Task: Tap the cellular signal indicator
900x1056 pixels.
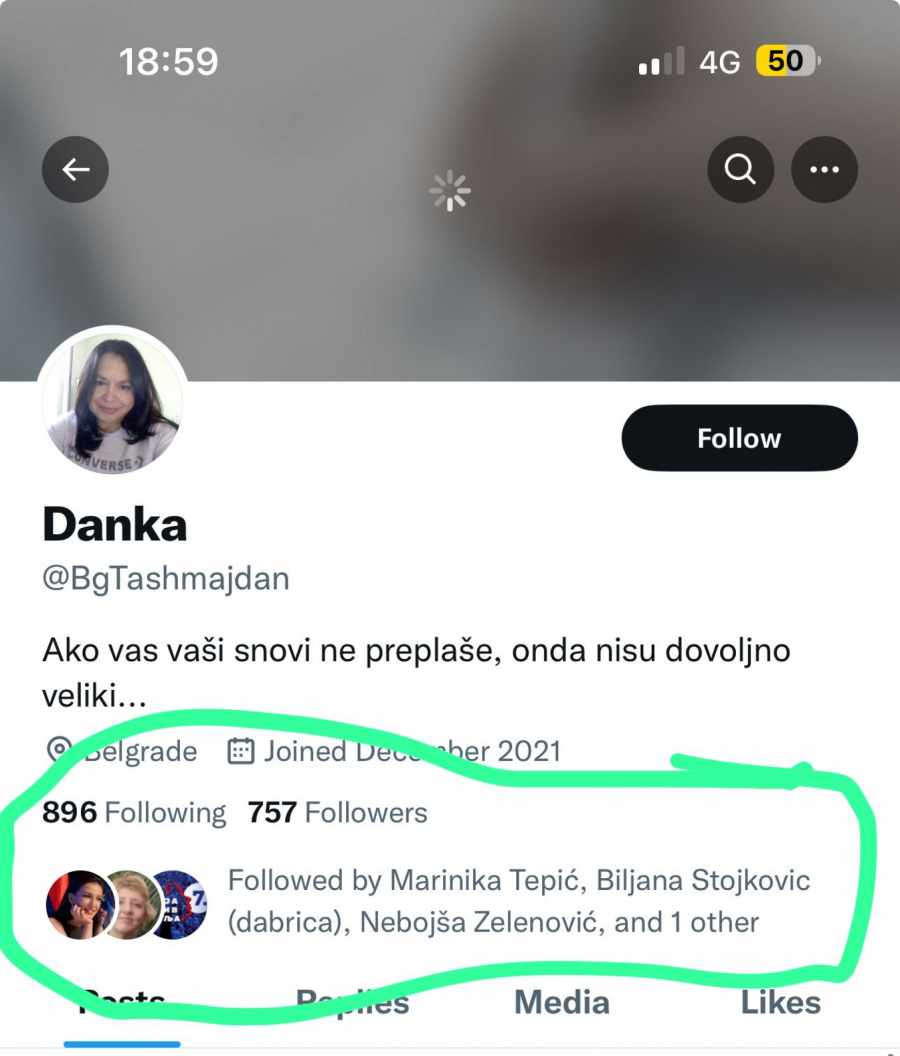Action: 655,60
